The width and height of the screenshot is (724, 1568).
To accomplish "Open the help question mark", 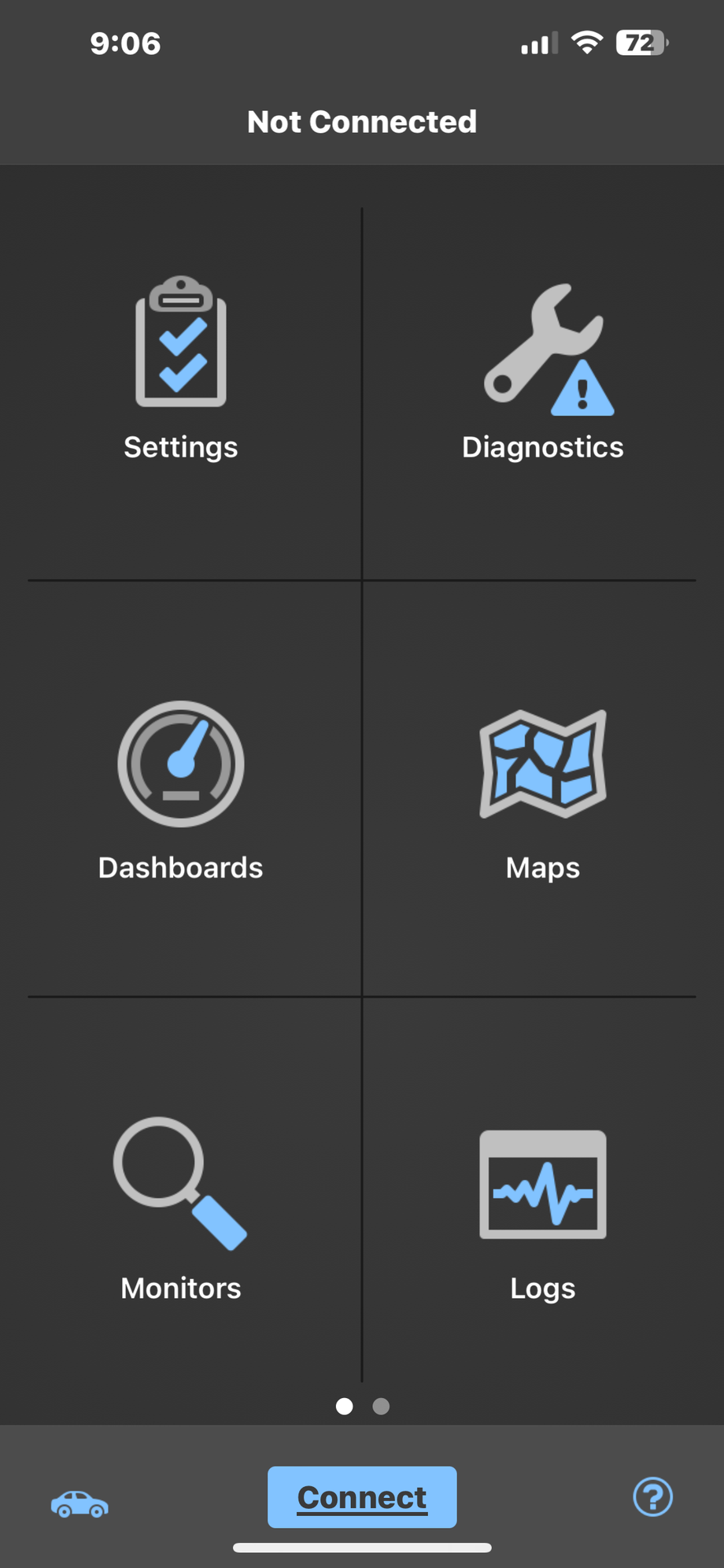I will [x=653, y=1496].
